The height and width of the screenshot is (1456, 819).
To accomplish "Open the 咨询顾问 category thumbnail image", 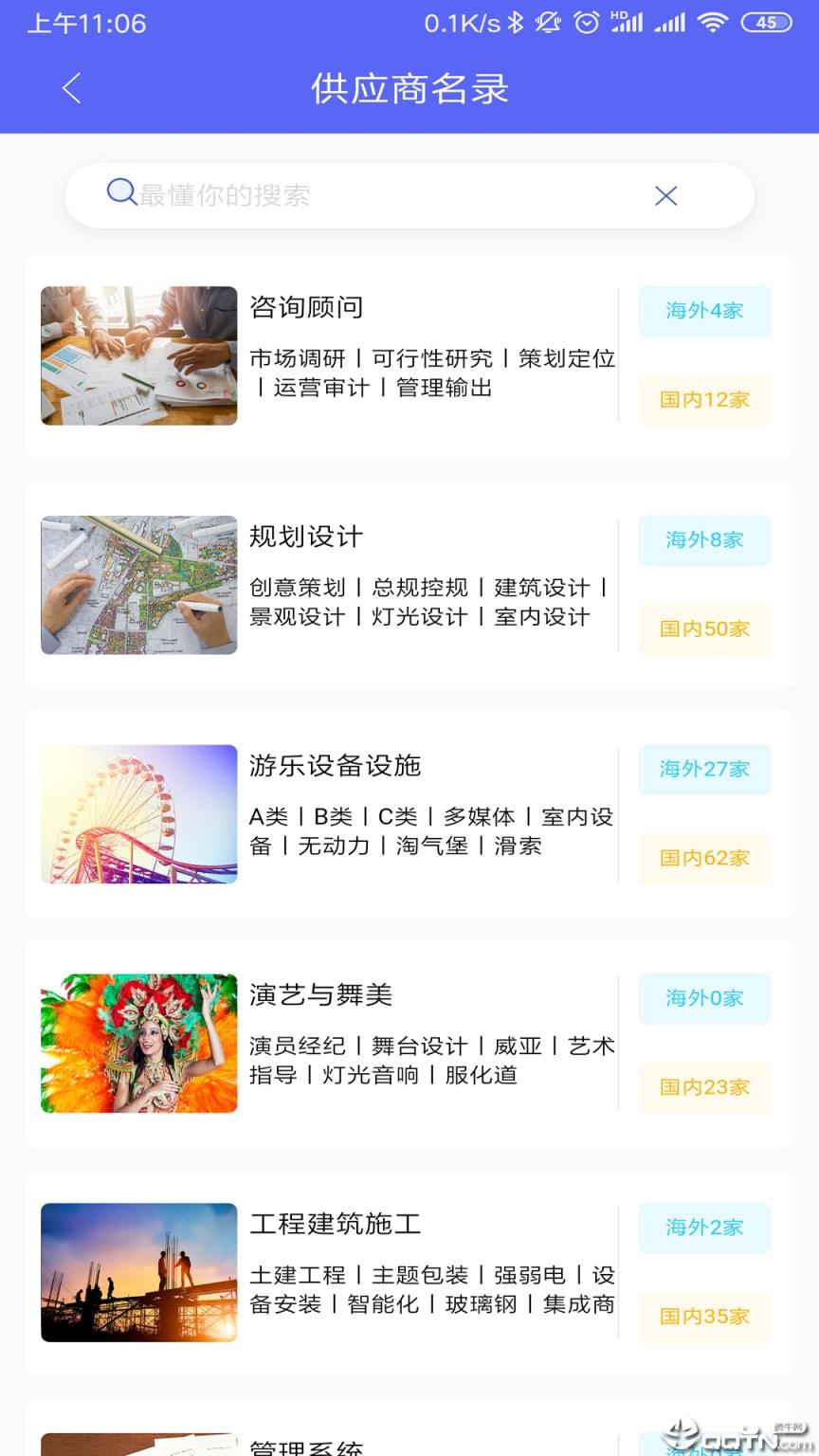I will click(x=138, y=355).
